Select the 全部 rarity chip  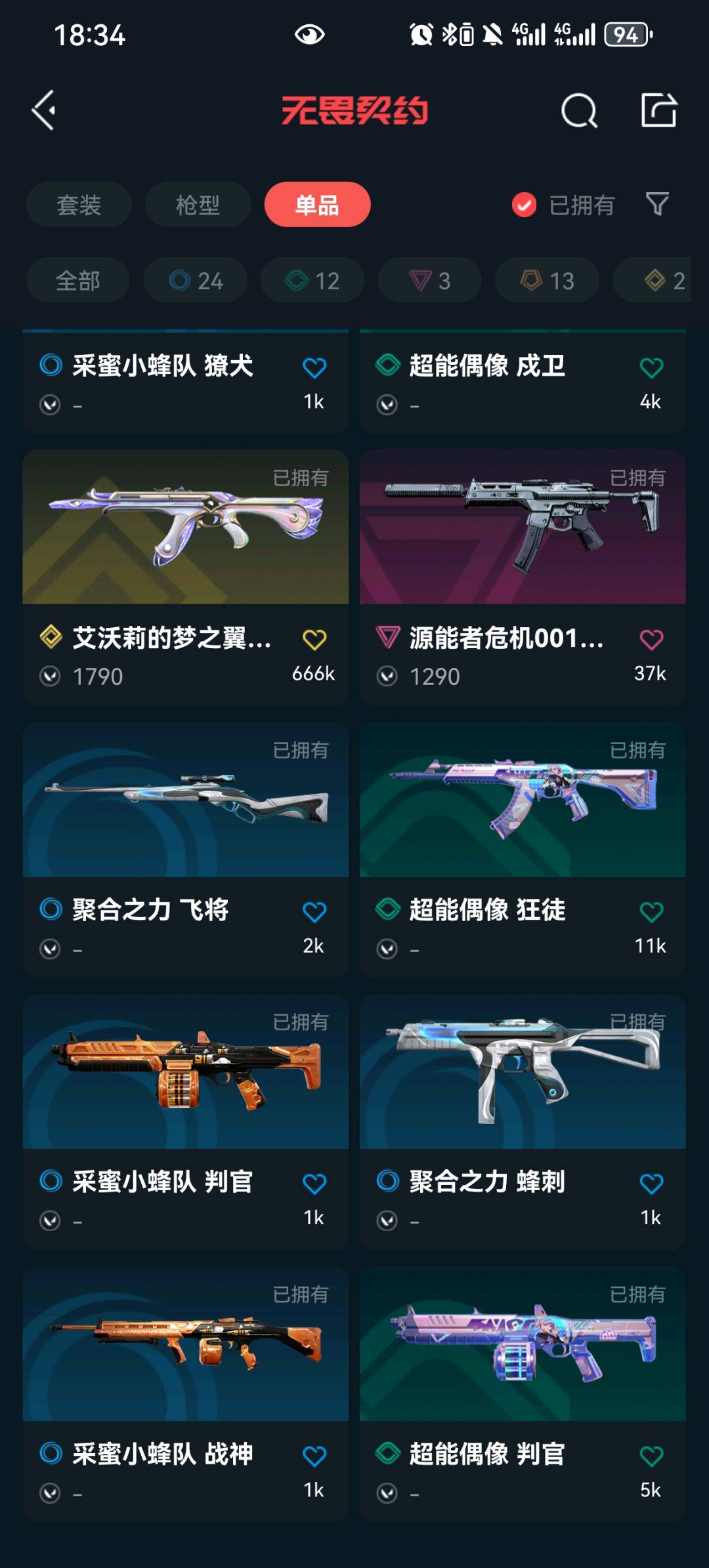click(x=77, y=281)
